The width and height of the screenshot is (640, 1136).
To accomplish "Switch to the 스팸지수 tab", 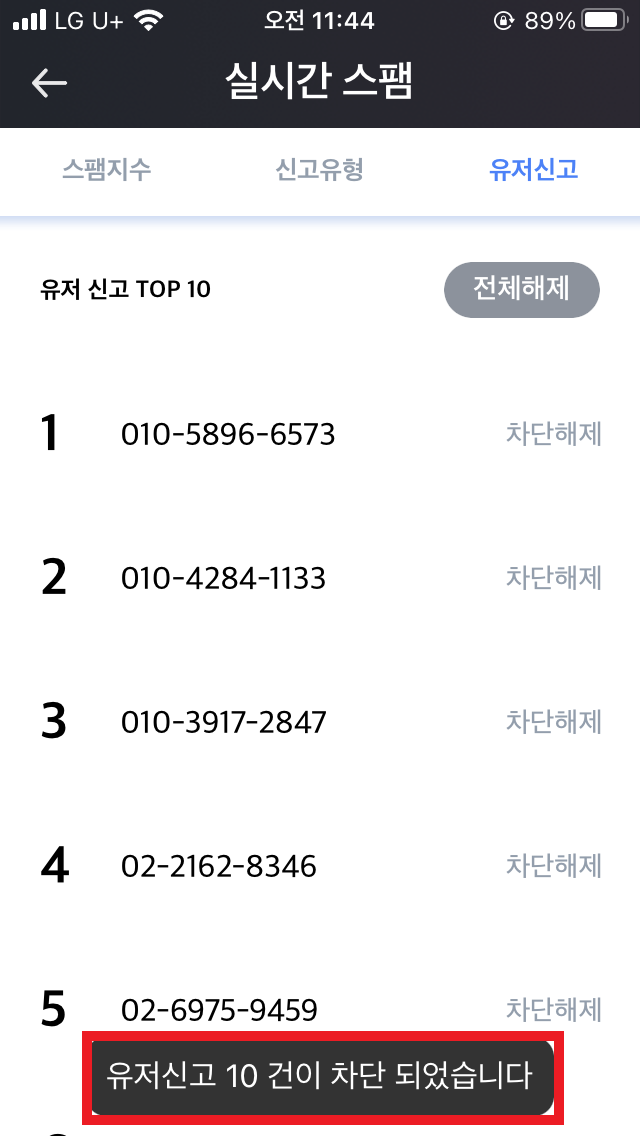I will (x=107, y=170).
